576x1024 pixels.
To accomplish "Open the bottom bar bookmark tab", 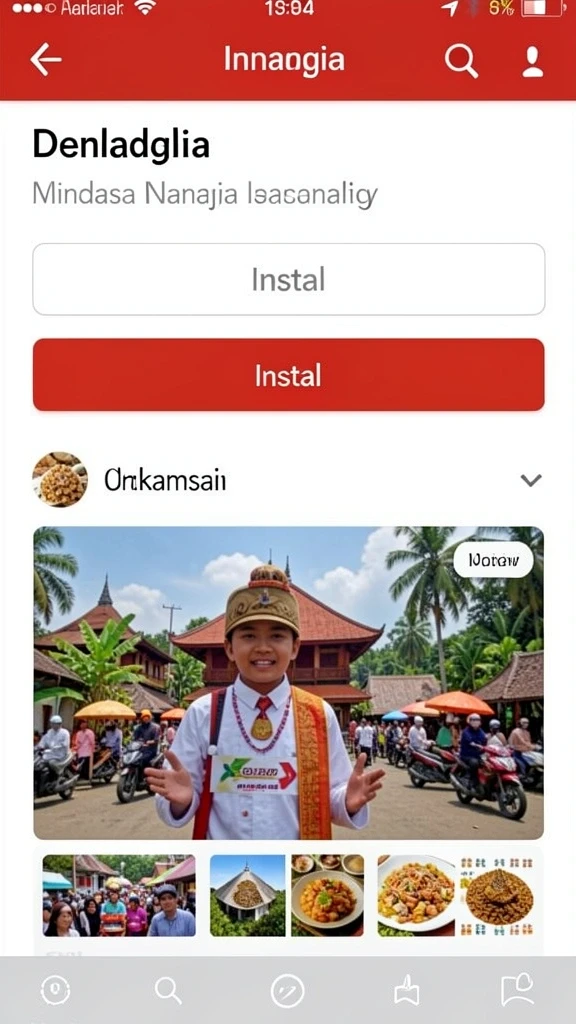I will [x=406, y=991].
